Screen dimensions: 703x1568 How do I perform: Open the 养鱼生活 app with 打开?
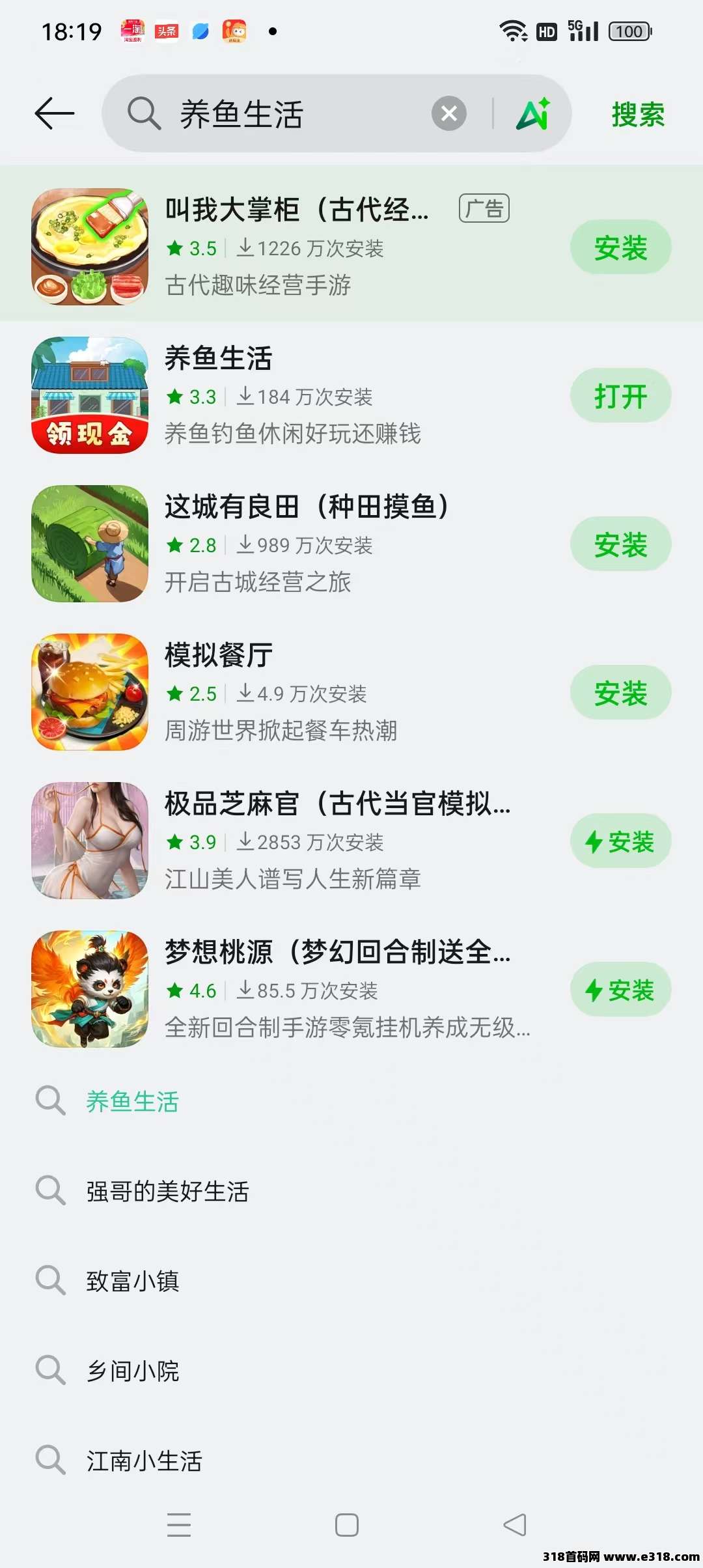pyautogui.click(x=620, y=396)
